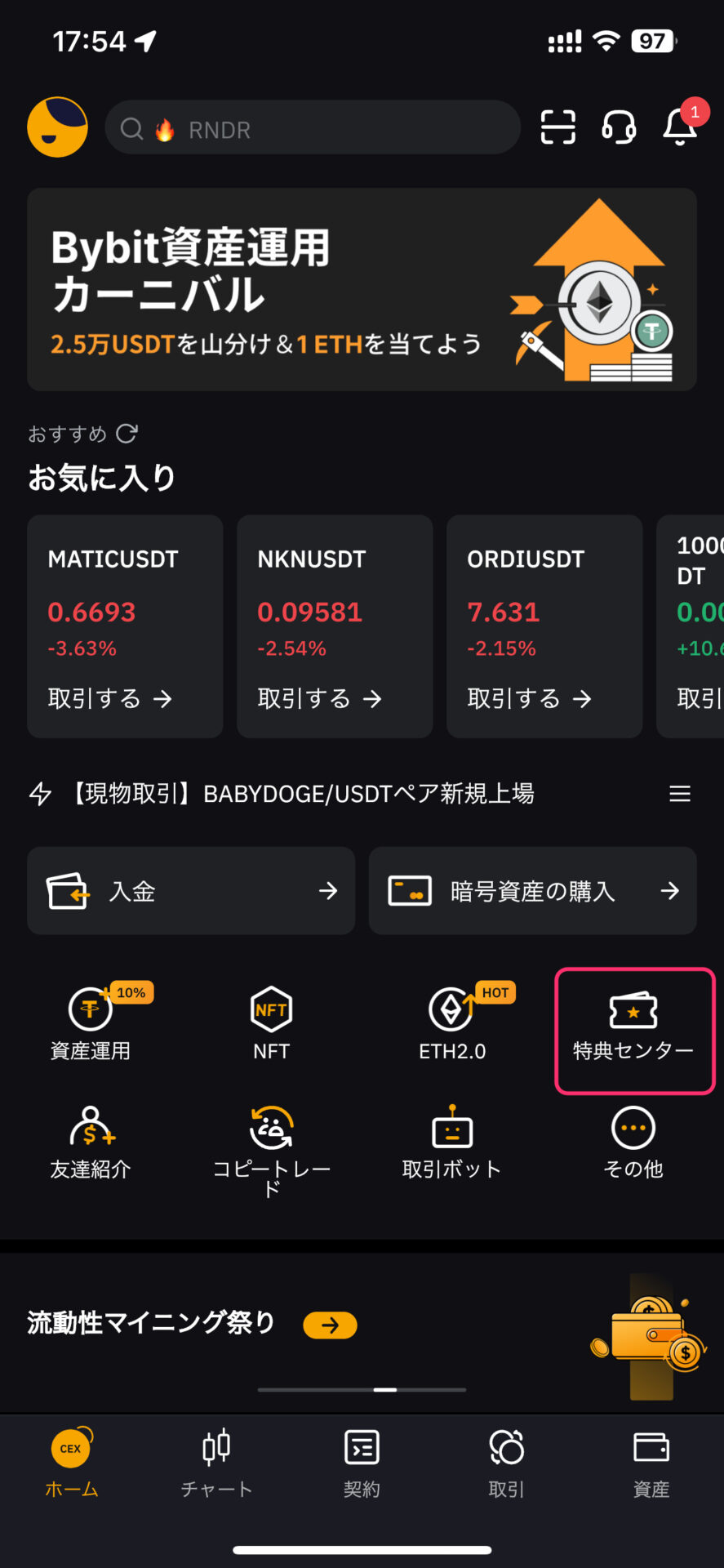Show more with その他
The image size is (724, 1568).
coord(633,1143)
